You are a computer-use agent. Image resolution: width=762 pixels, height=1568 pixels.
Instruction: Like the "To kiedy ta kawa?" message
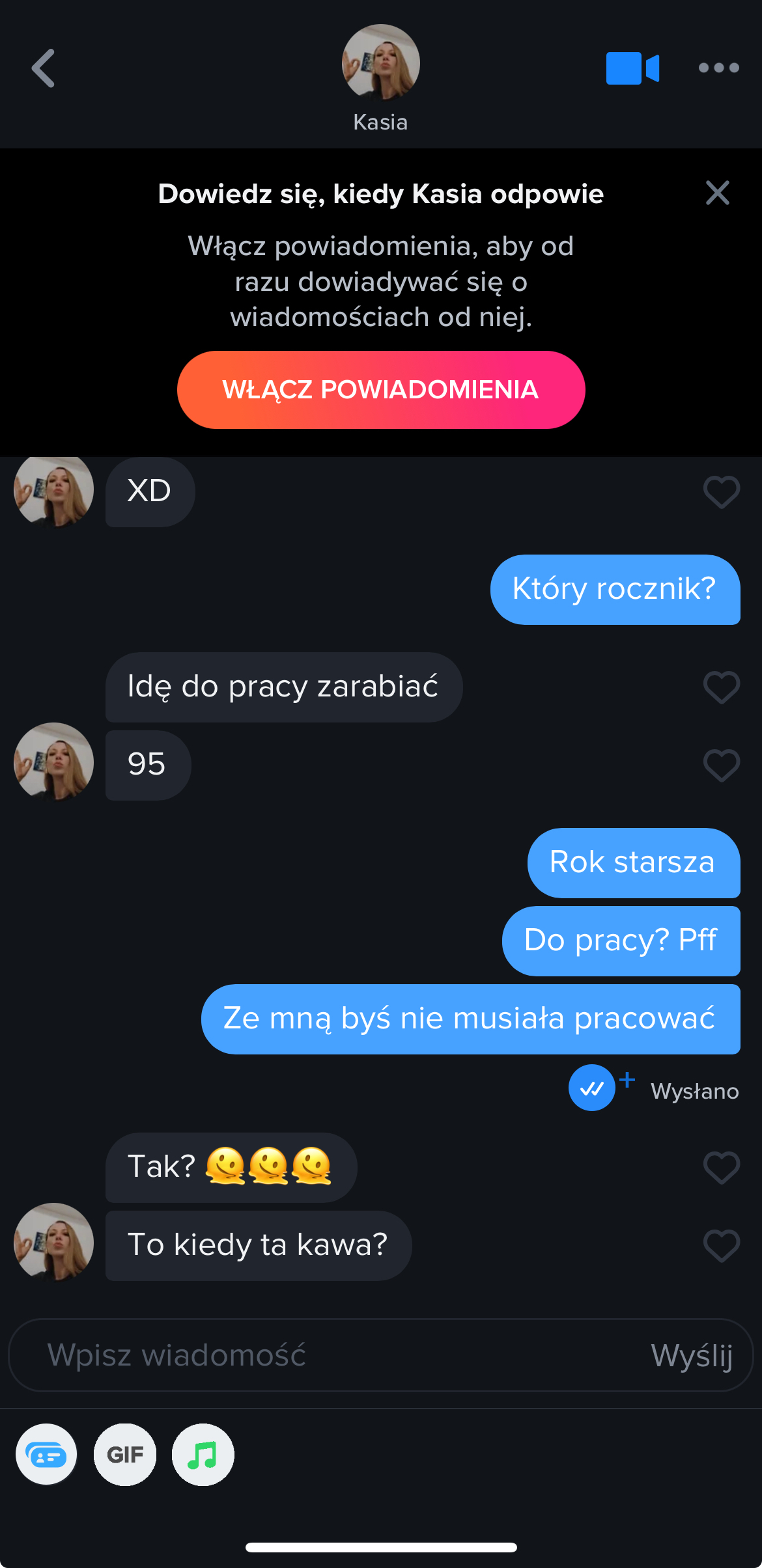(722, 1246)
